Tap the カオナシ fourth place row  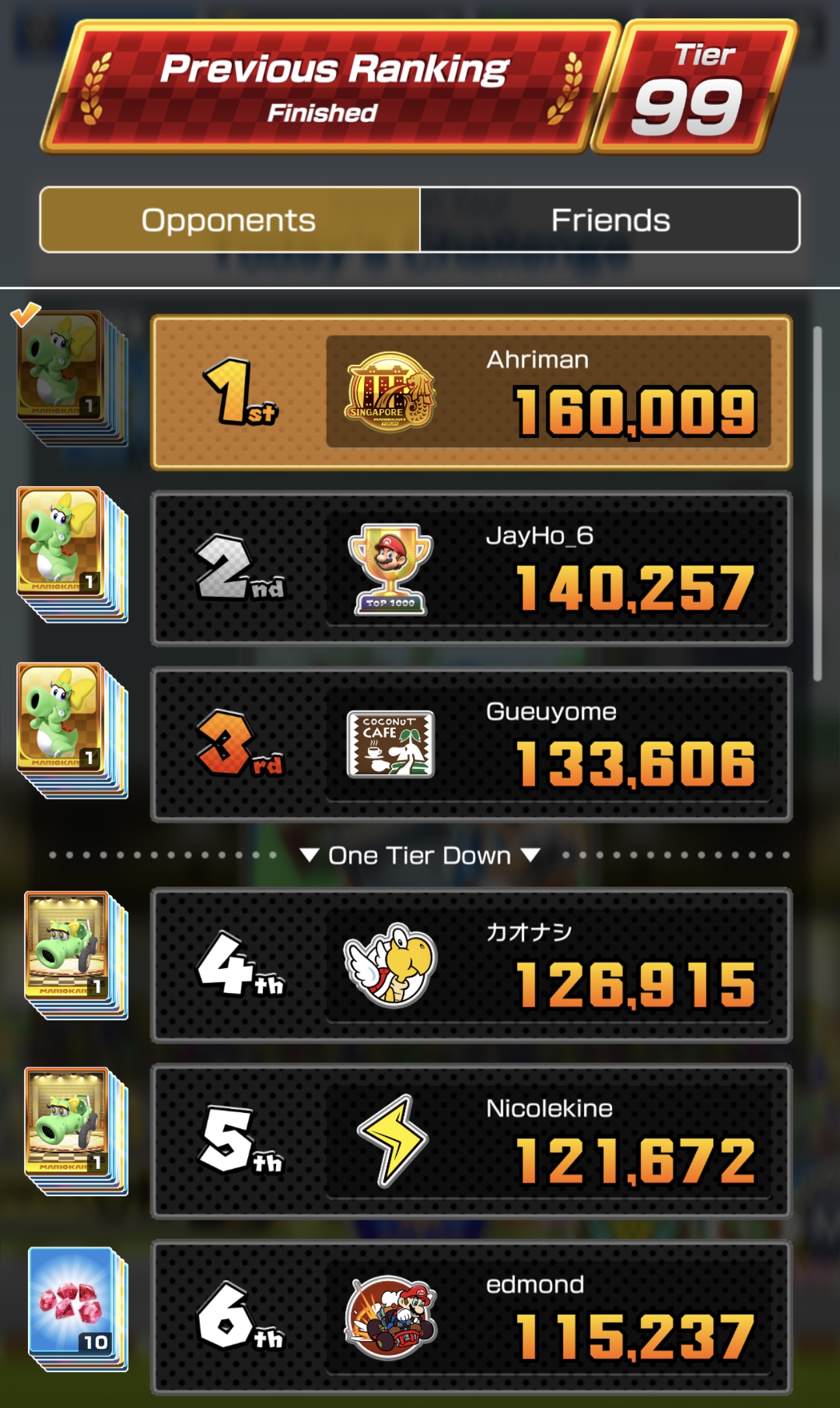[471, 965]
